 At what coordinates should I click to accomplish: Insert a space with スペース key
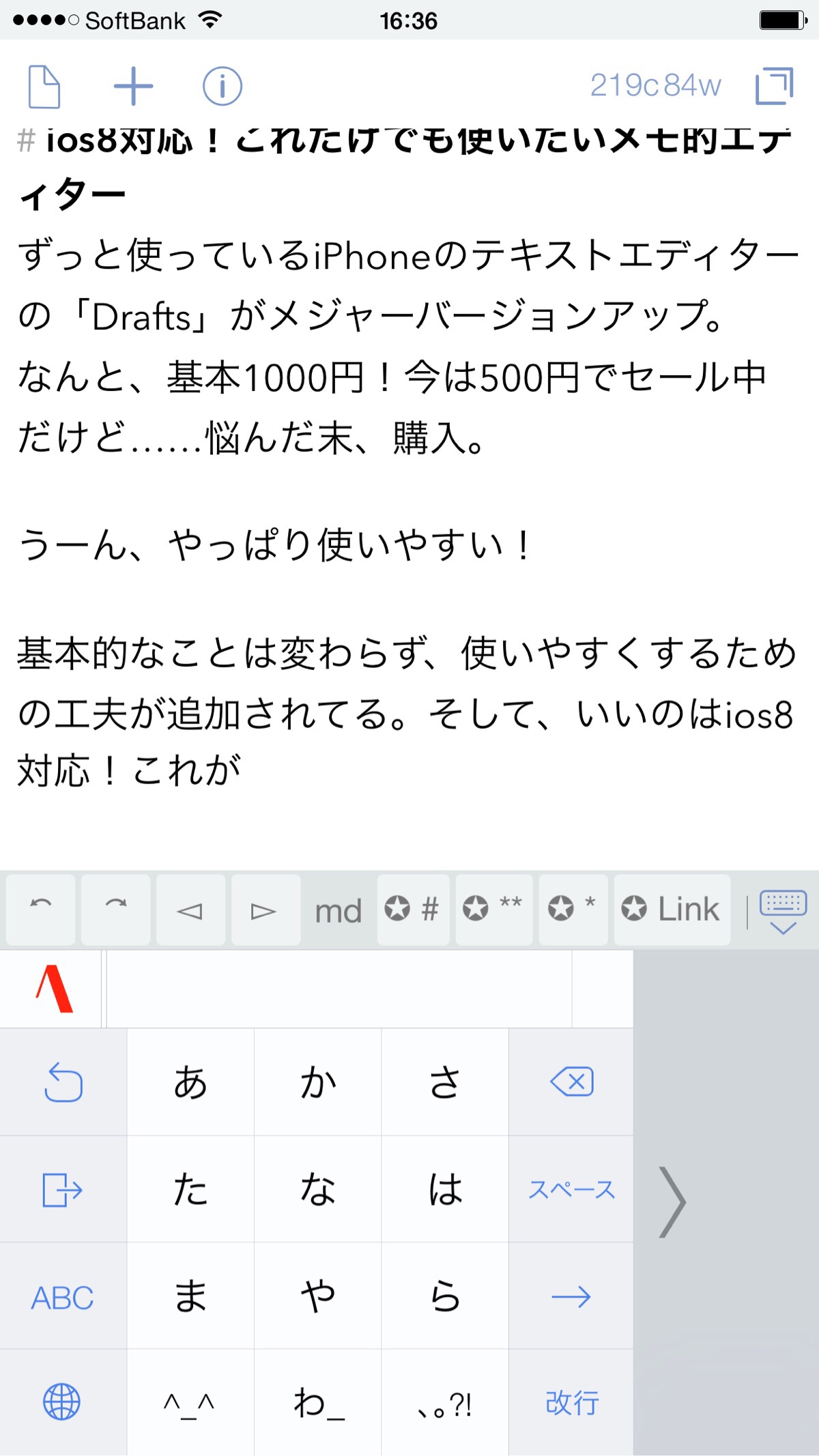pos(572,1189)
